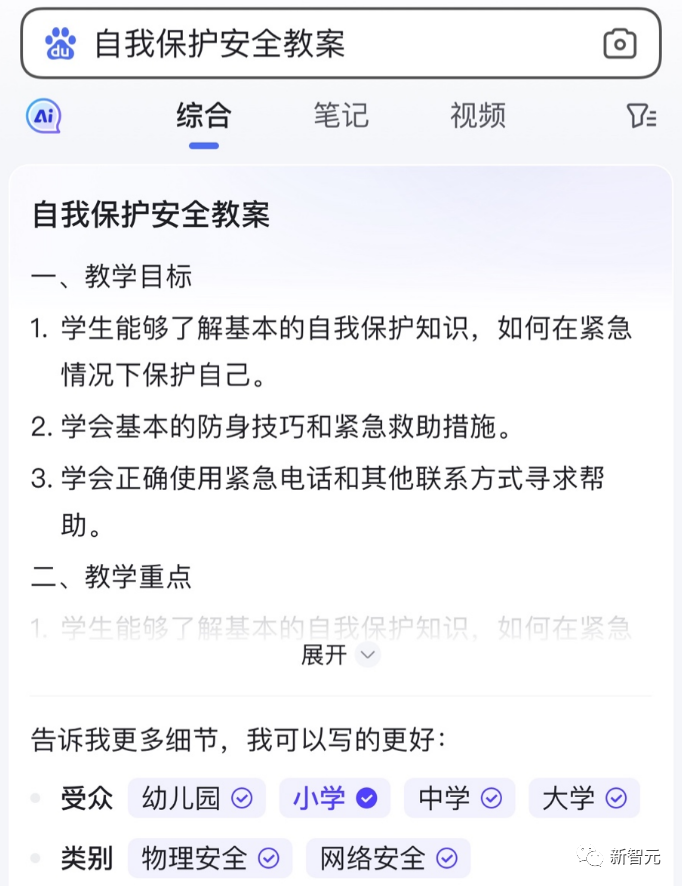Switch to the 视频 tab
Viewport: 682px width, 886px height.
point(477,116)
